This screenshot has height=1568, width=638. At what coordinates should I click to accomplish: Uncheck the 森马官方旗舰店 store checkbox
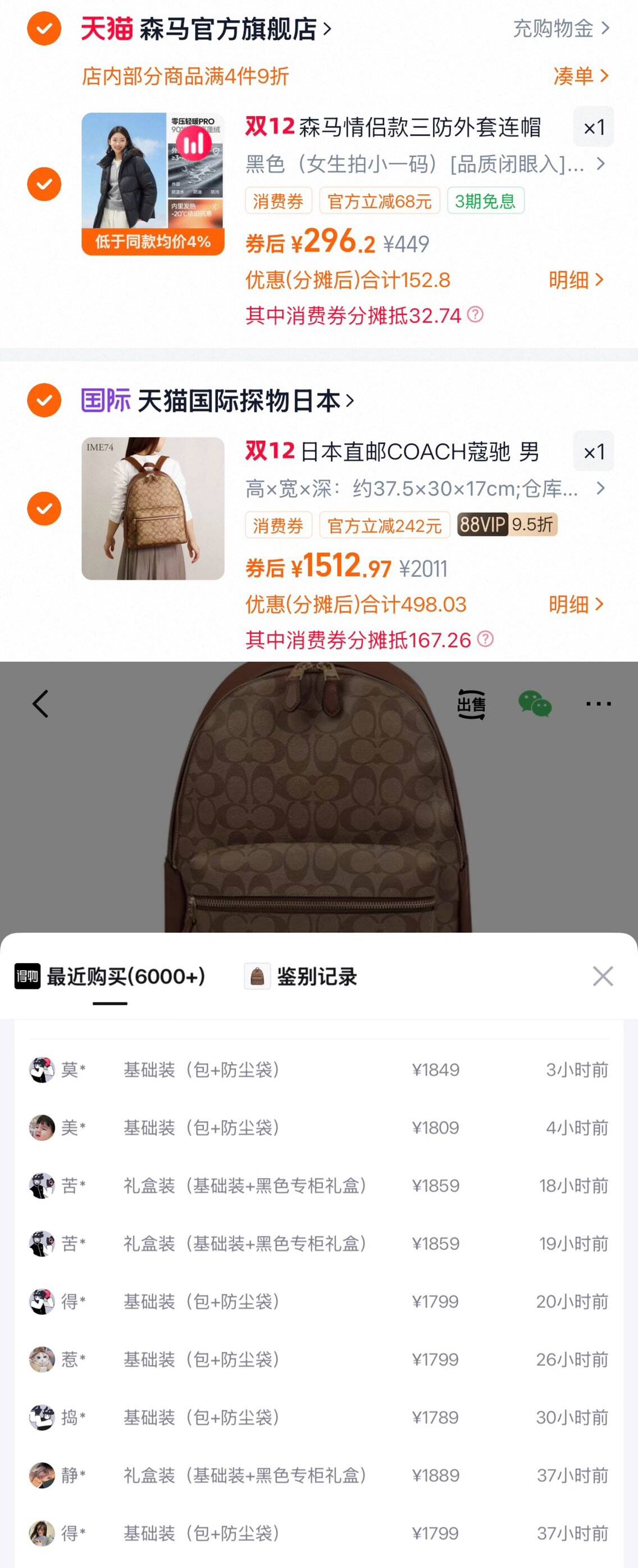pos(44,29)
